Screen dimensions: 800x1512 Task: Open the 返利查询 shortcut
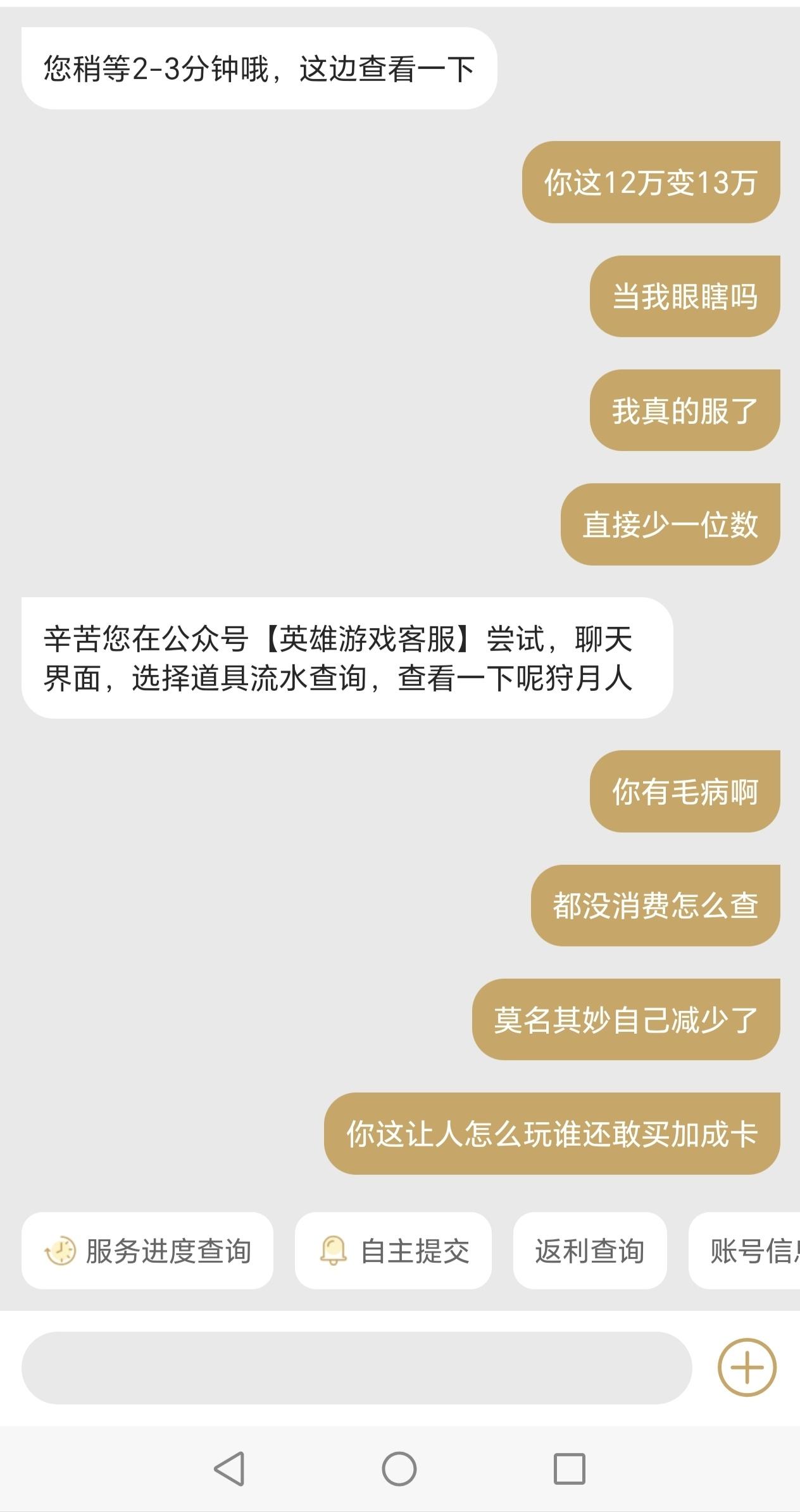[589, 1251]
